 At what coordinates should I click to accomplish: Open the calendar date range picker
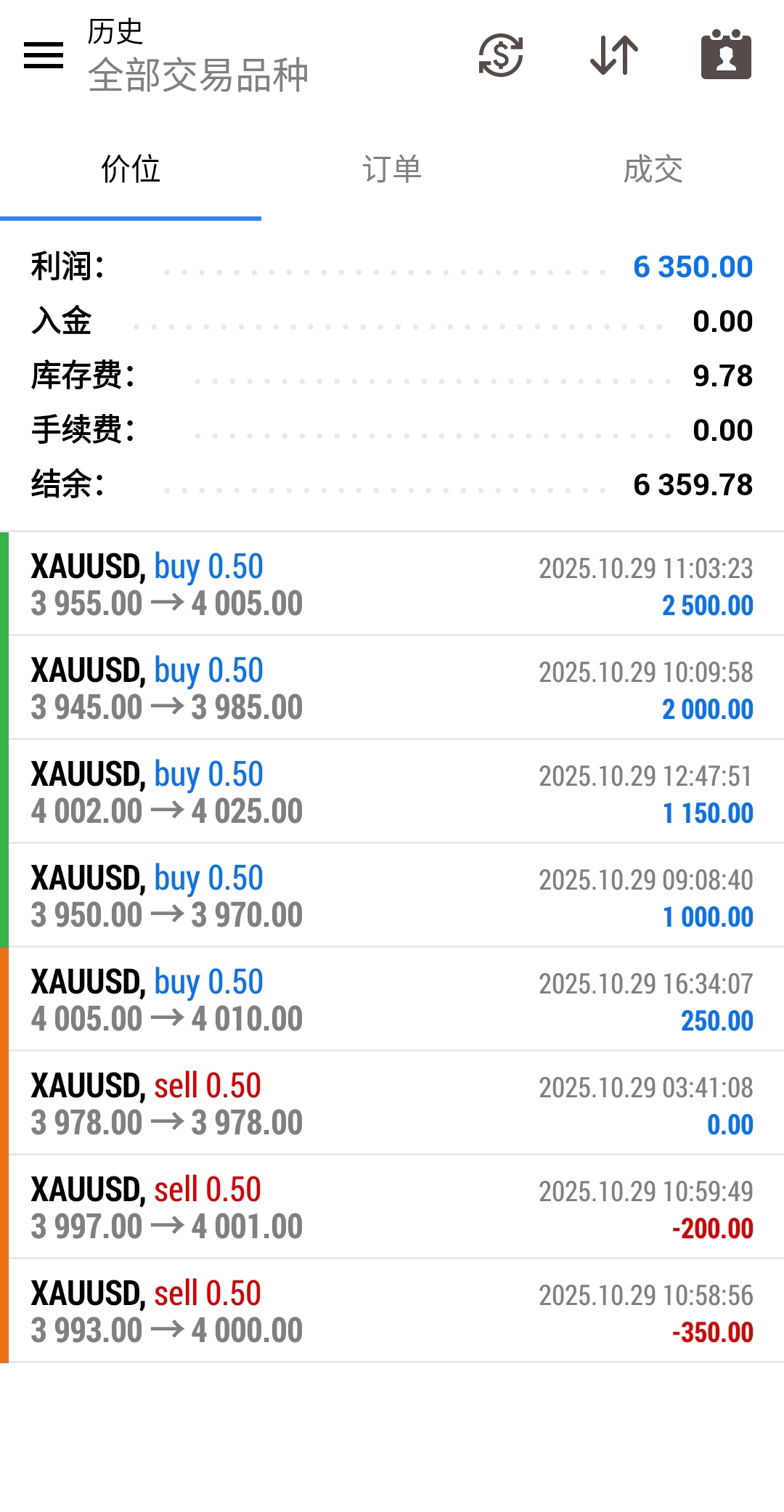pos(726,55)
